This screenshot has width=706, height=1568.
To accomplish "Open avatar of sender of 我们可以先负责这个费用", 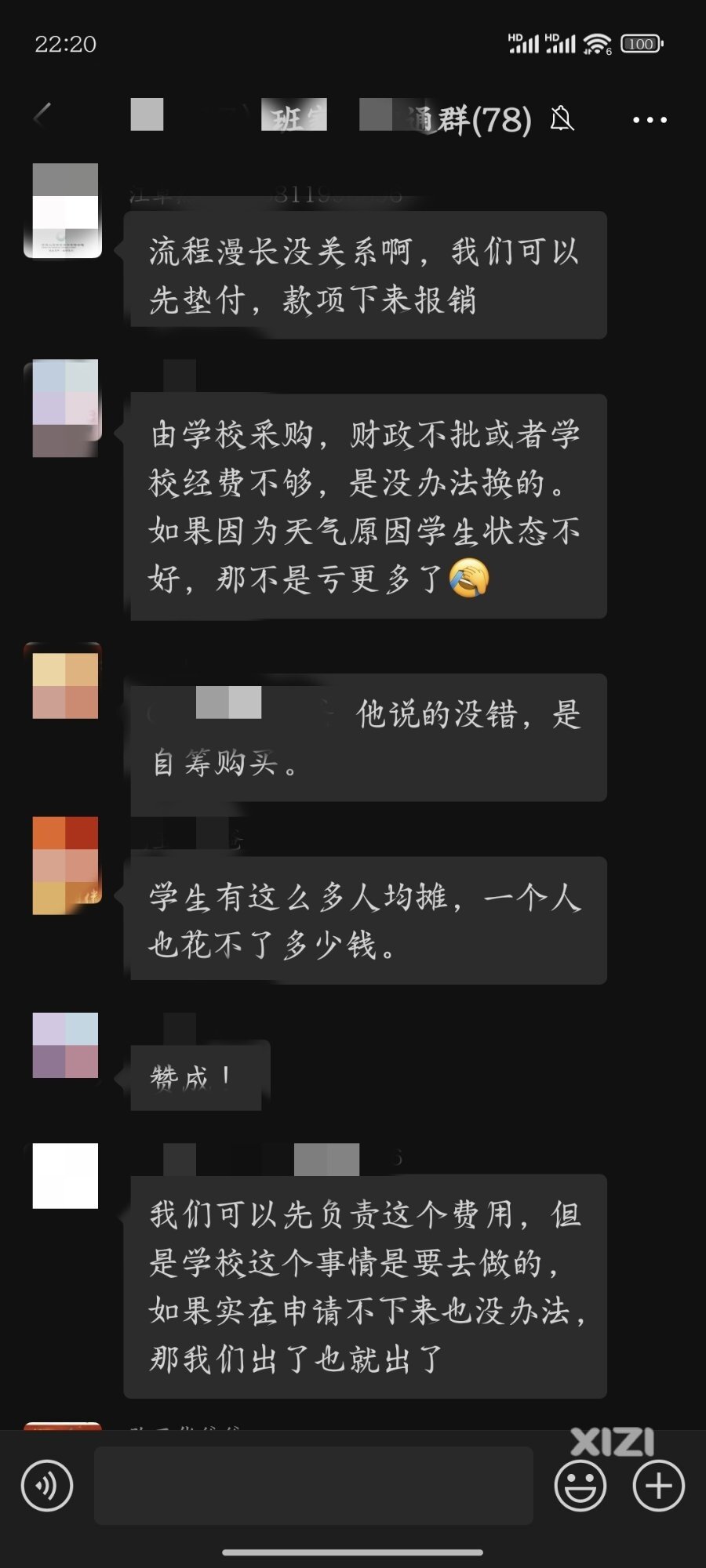I will [x=65, y=1175].
